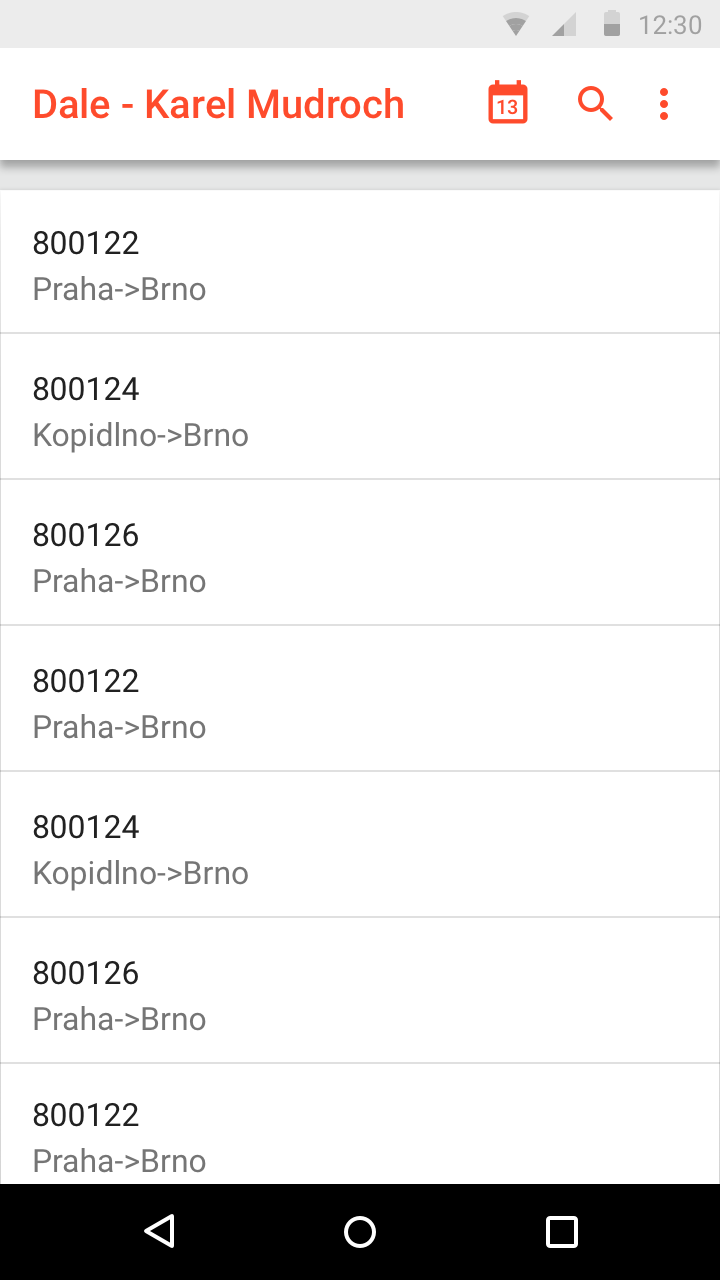This screenshot has height=1280, width=720.
Task: Open the first 800122 Praha->Brno entry
Action: pos(360,261)
